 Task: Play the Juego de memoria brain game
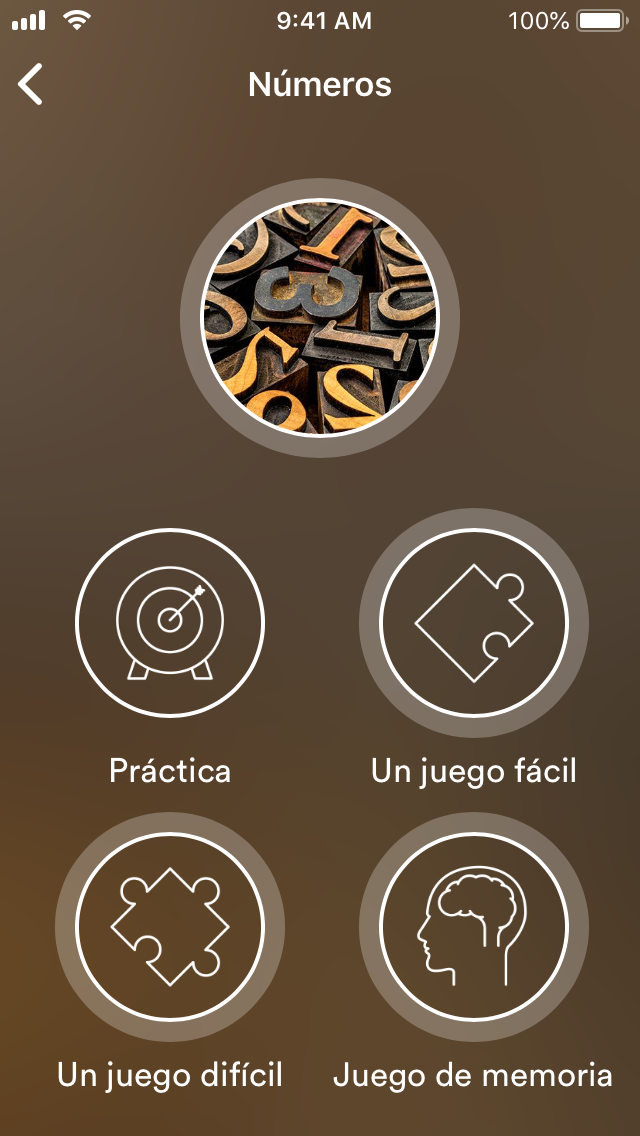(474, 927)
